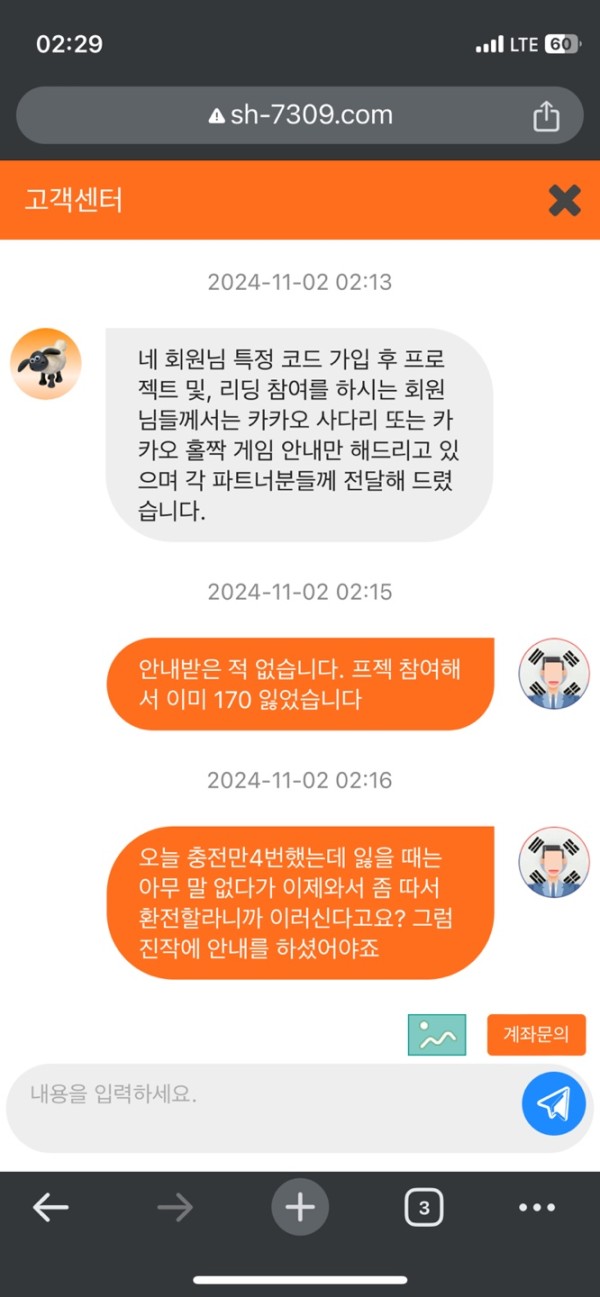Open a new browser tab
Image resolution: width=600 pixels, height=1297 pixels.
300,1208
